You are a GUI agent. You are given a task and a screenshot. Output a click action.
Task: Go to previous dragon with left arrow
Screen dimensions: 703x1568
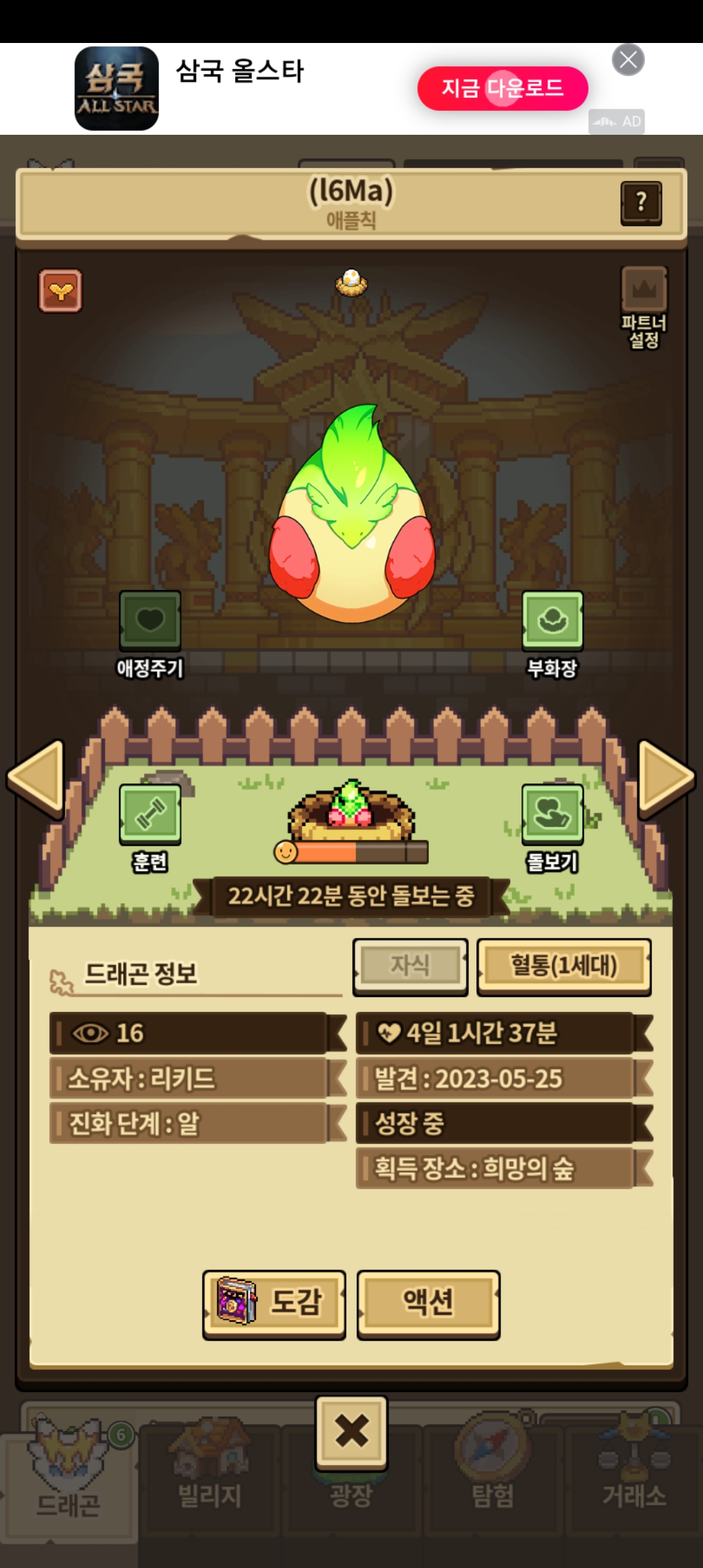(x=37, y=777)
